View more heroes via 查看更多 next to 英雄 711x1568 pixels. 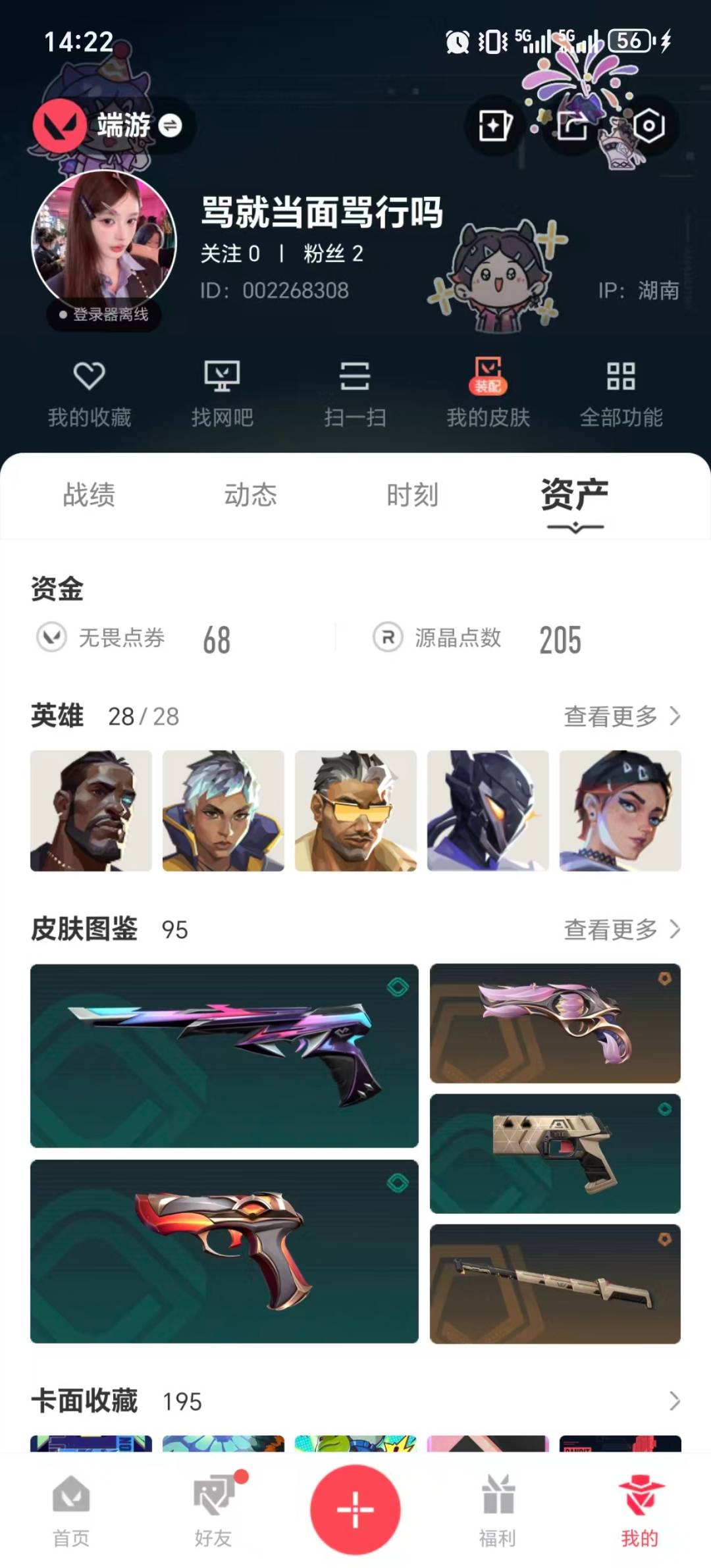point(621,716)
